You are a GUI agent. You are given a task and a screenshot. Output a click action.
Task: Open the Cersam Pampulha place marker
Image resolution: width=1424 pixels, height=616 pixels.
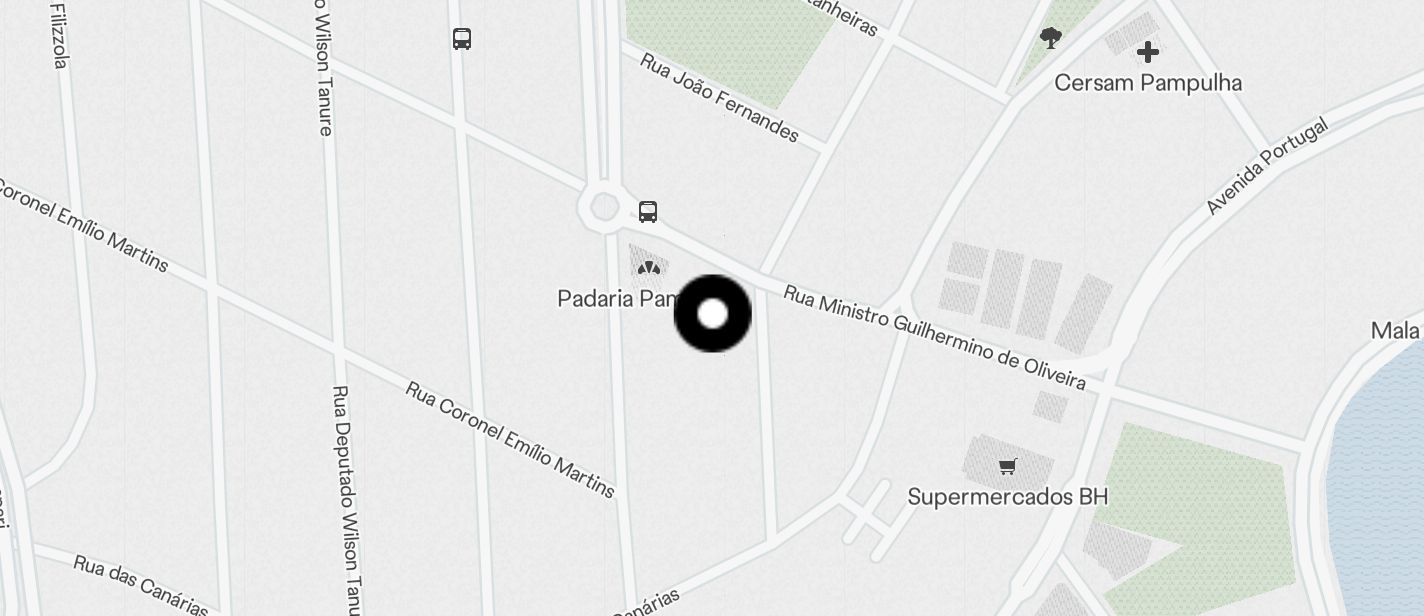tap(1147, 52)
